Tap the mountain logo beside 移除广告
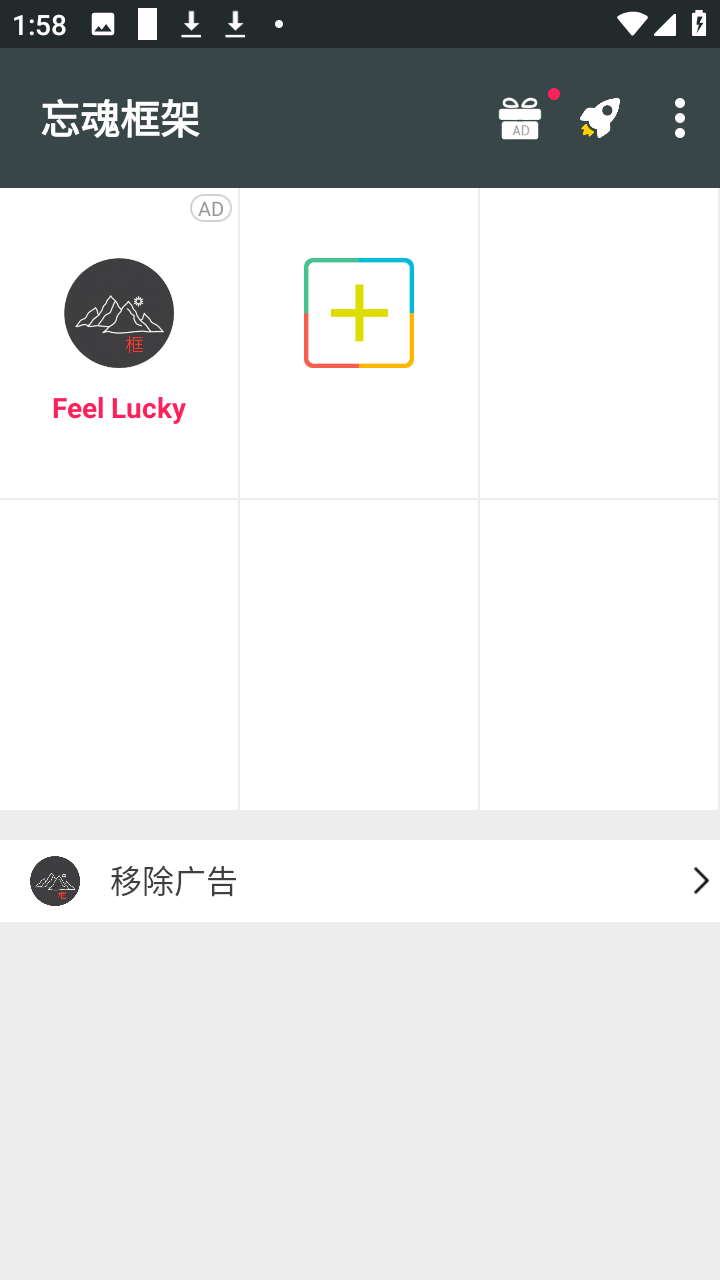This screenshot has width=720, height=1280. (55, 881)
